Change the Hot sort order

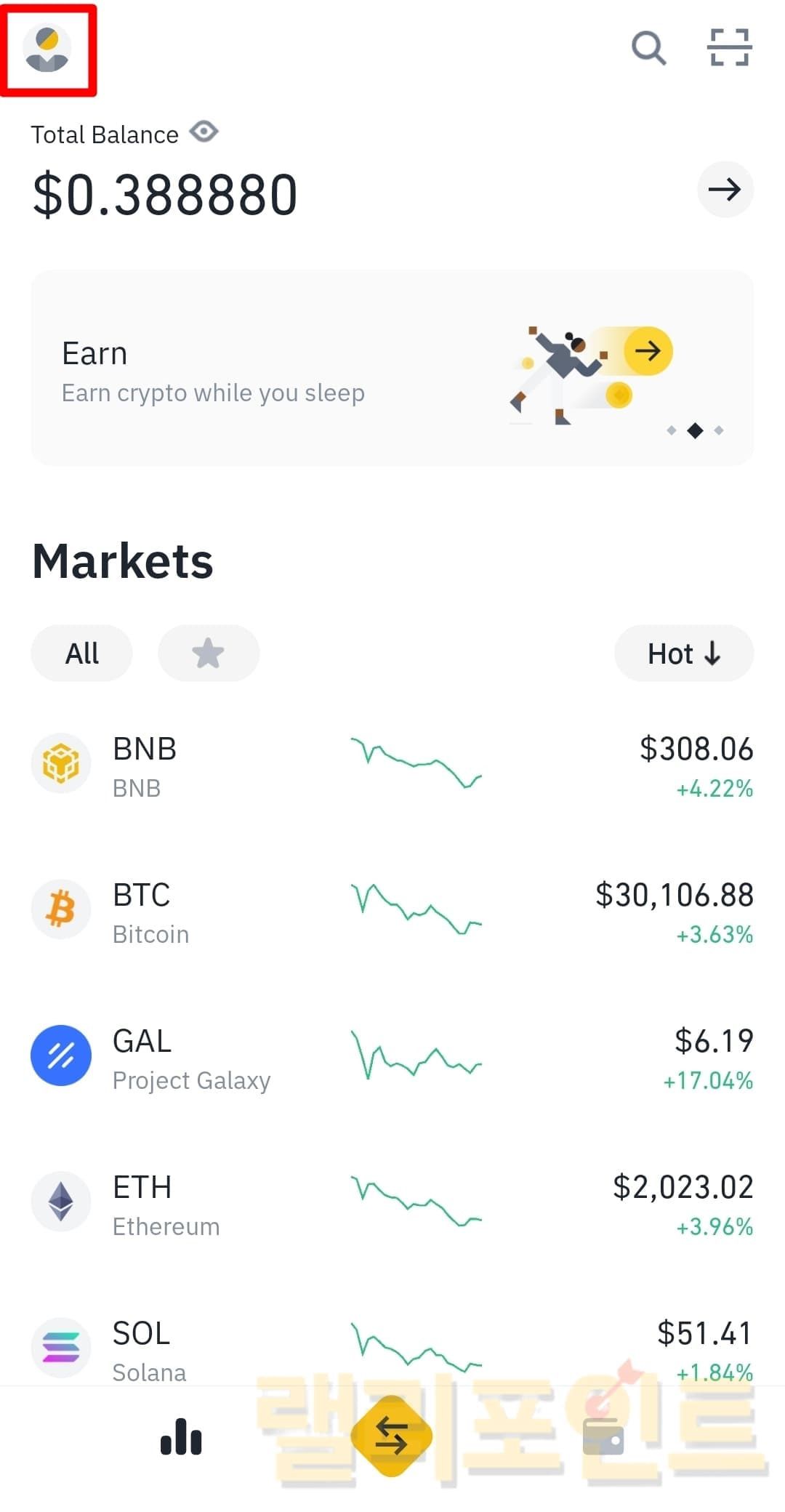tap(683, 654)
